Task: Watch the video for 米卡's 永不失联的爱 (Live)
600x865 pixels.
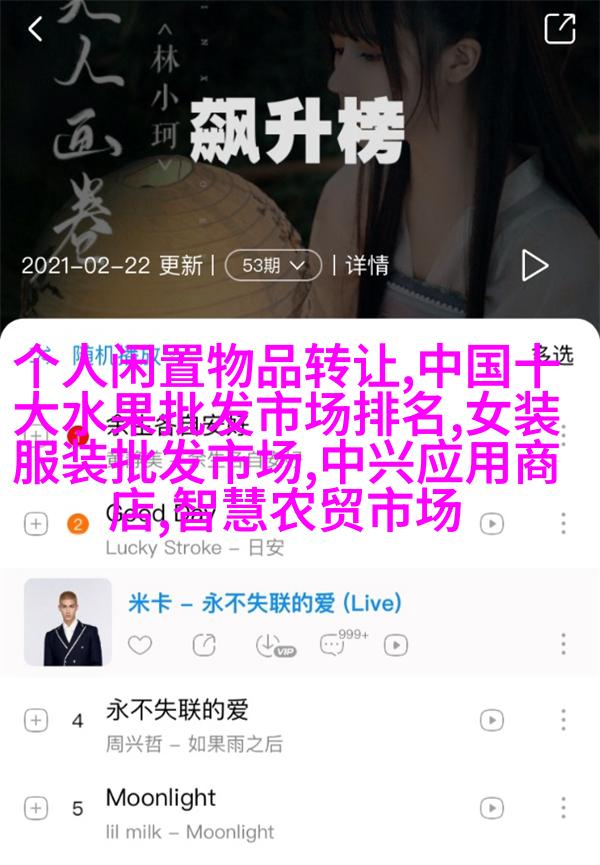Action: pyautogui.click(x=396, y=645)
